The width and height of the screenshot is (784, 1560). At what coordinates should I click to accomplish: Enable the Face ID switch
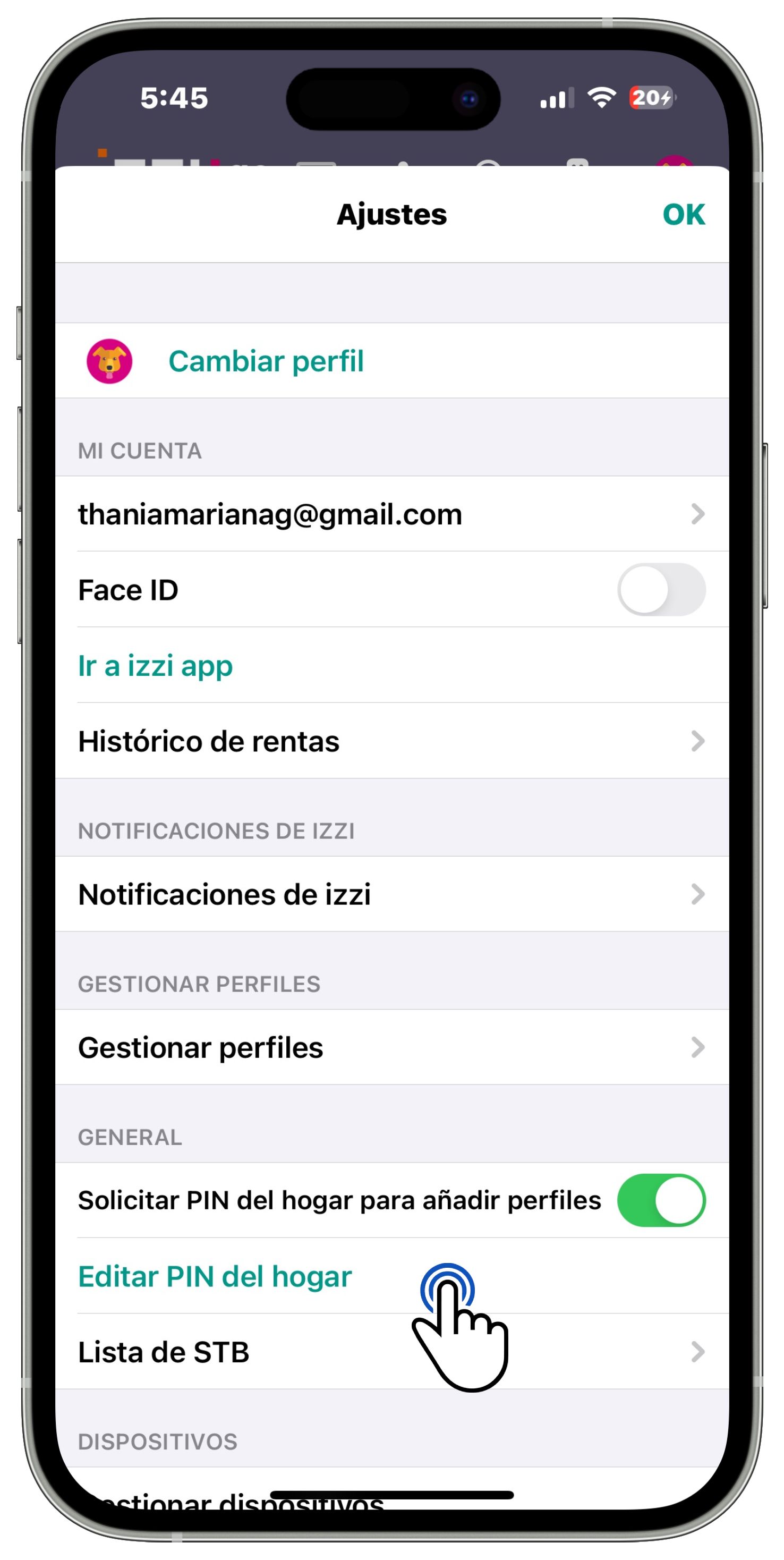tap(660, 590)
